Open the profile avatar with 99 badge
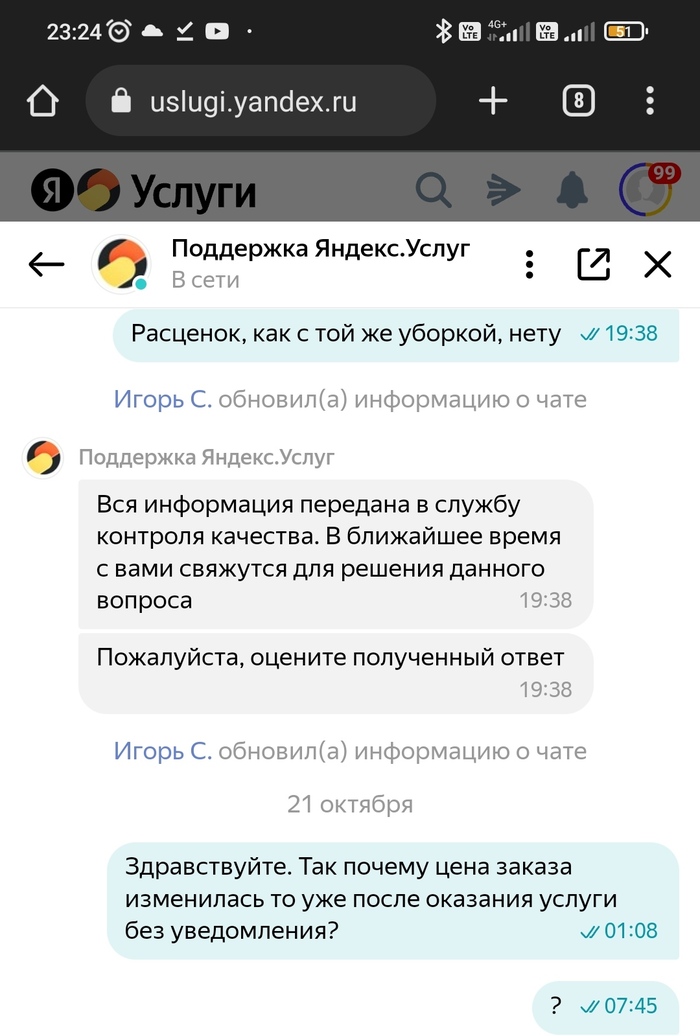700x1036 pixels. coord(645,188)
